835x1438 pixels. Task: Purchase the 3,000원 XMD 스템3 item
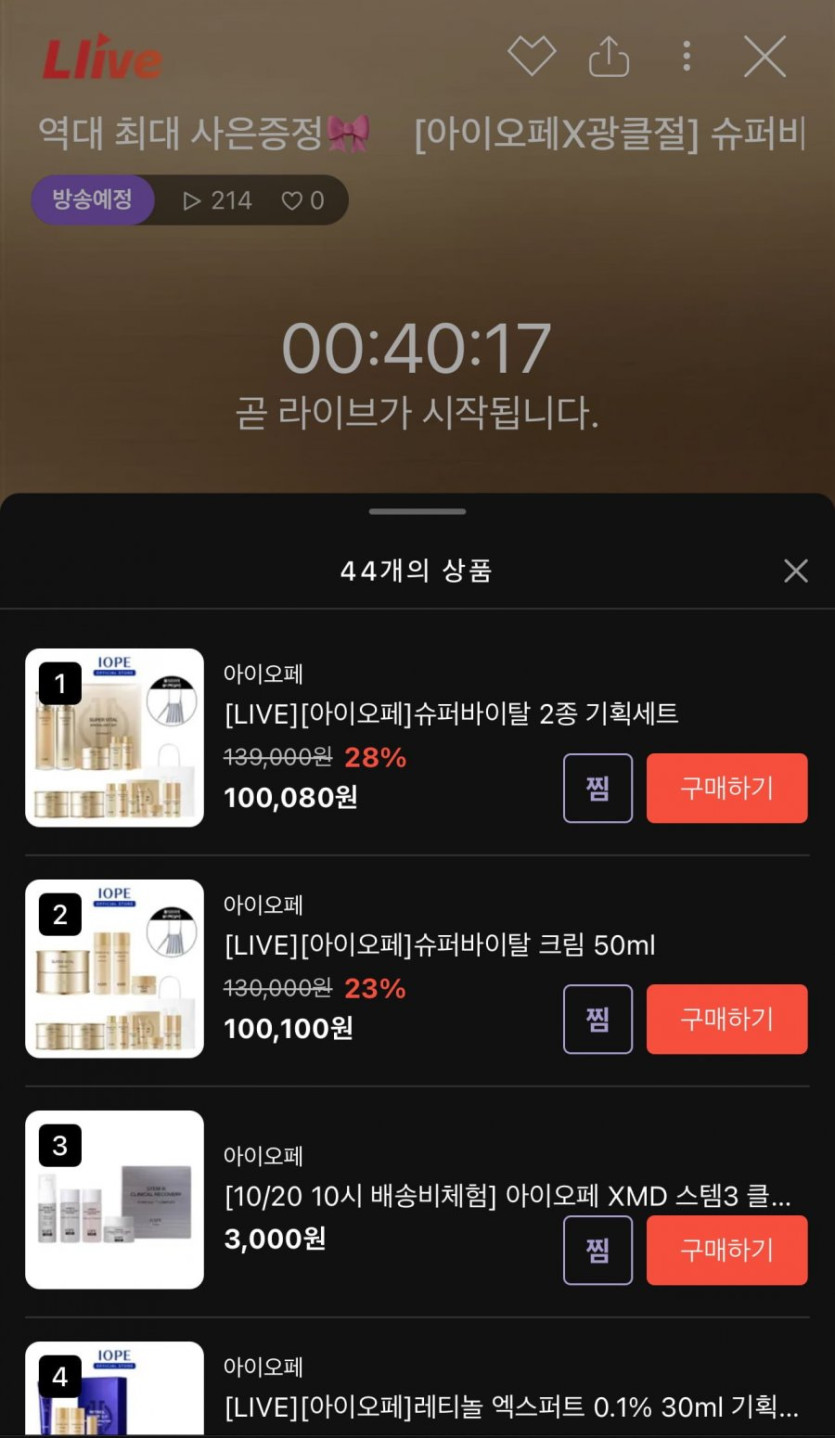click(x=726, y=1250)
